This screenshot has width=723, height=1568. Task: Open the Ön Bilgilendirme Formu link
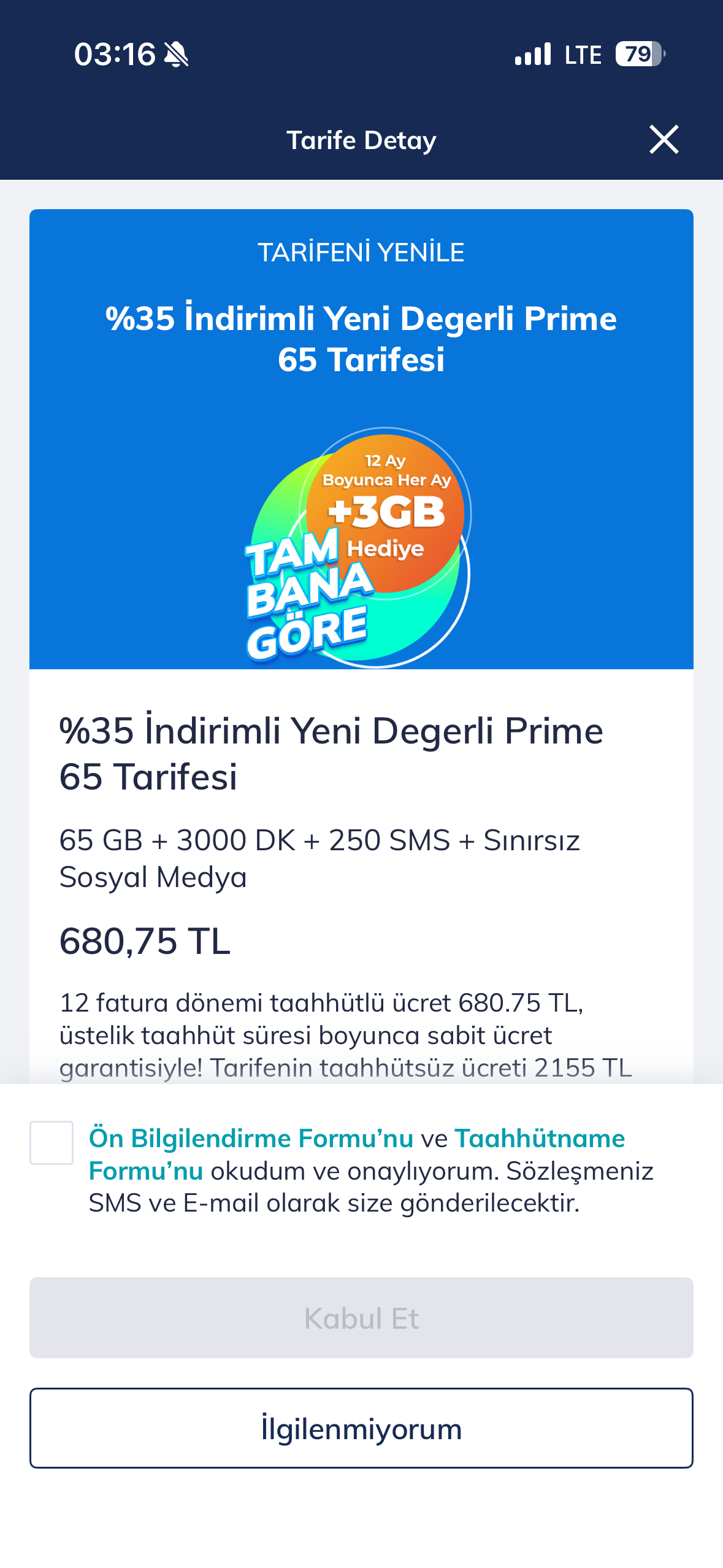[x=251, y=1138]
